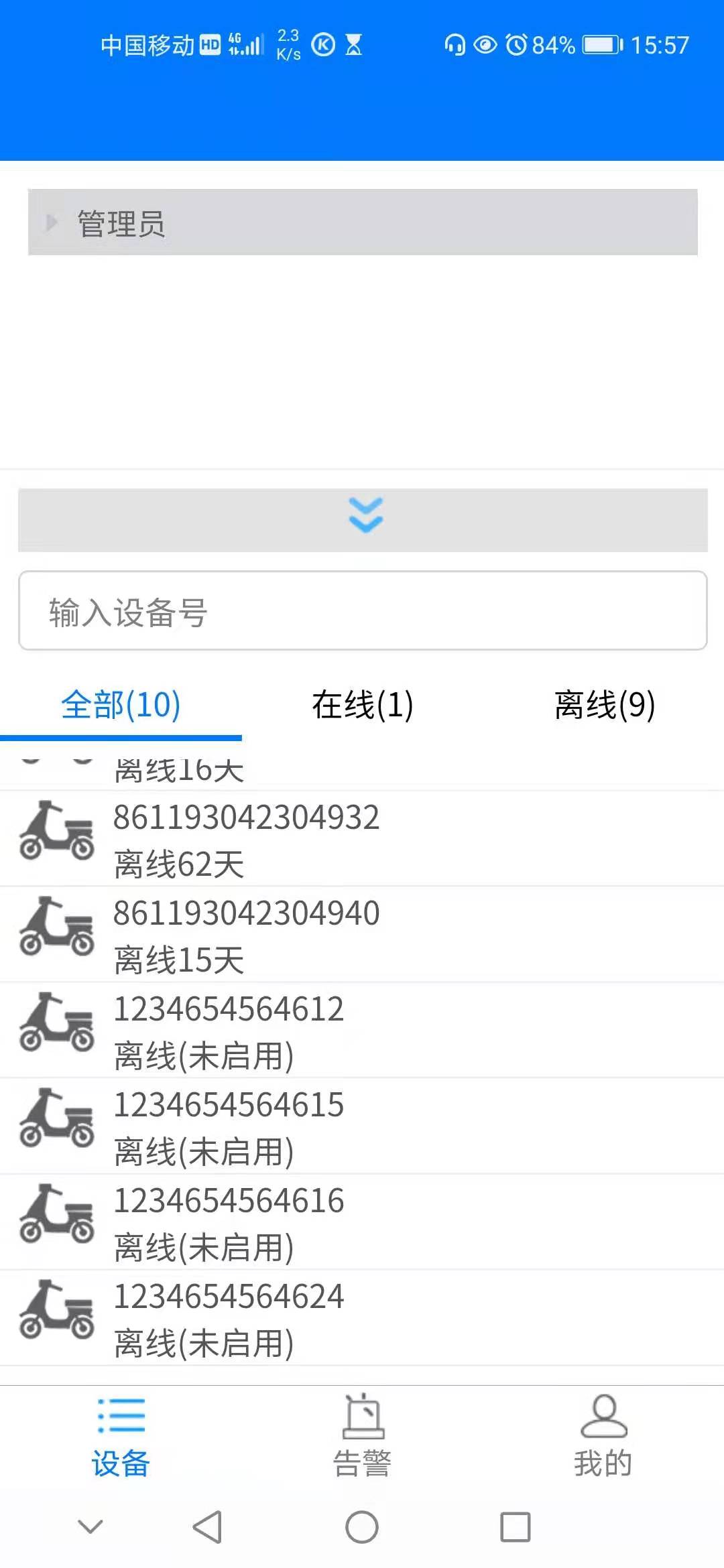Focus the 输入设备号 search field

363,610
